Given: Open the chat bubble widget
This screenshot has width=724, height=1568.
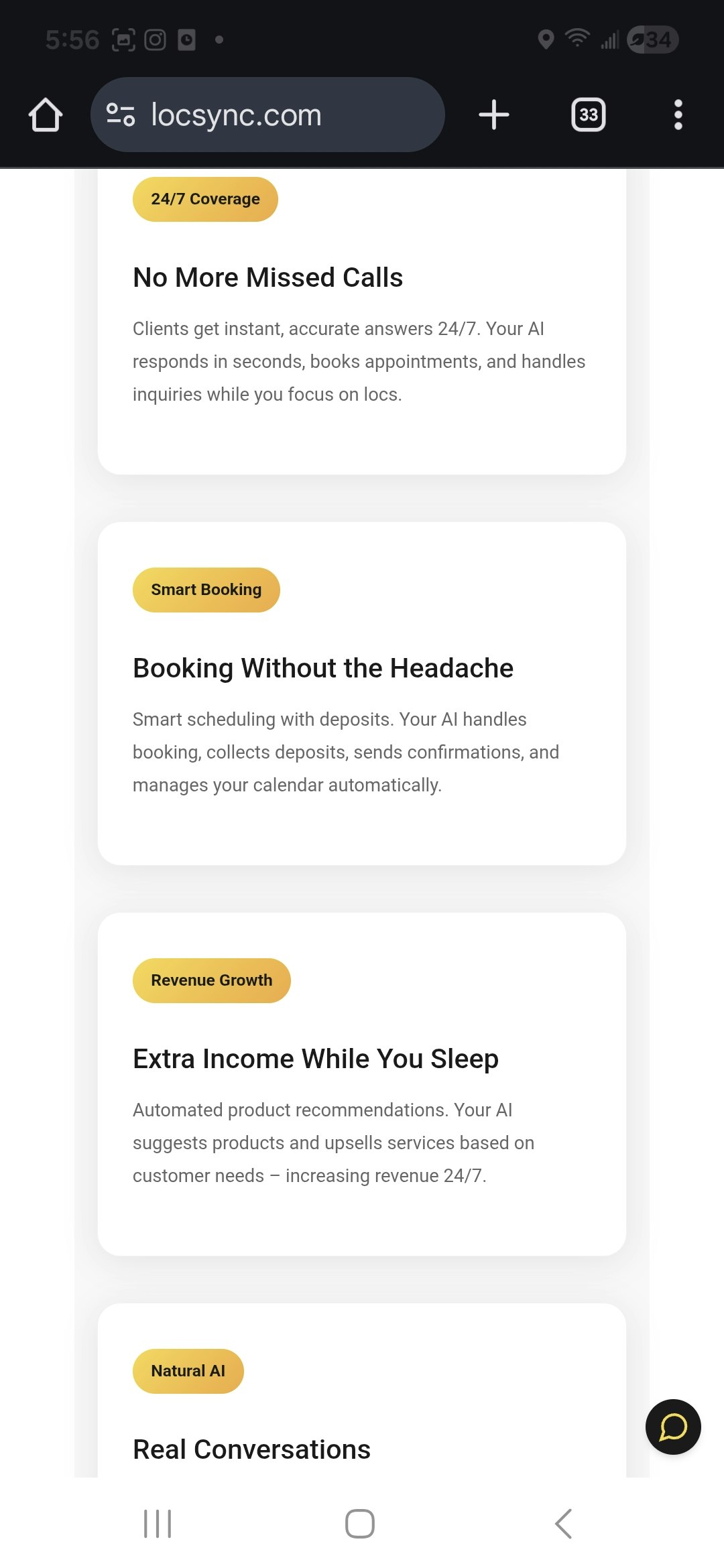Looking at the screenshot, I should [x=673, y=1427].
